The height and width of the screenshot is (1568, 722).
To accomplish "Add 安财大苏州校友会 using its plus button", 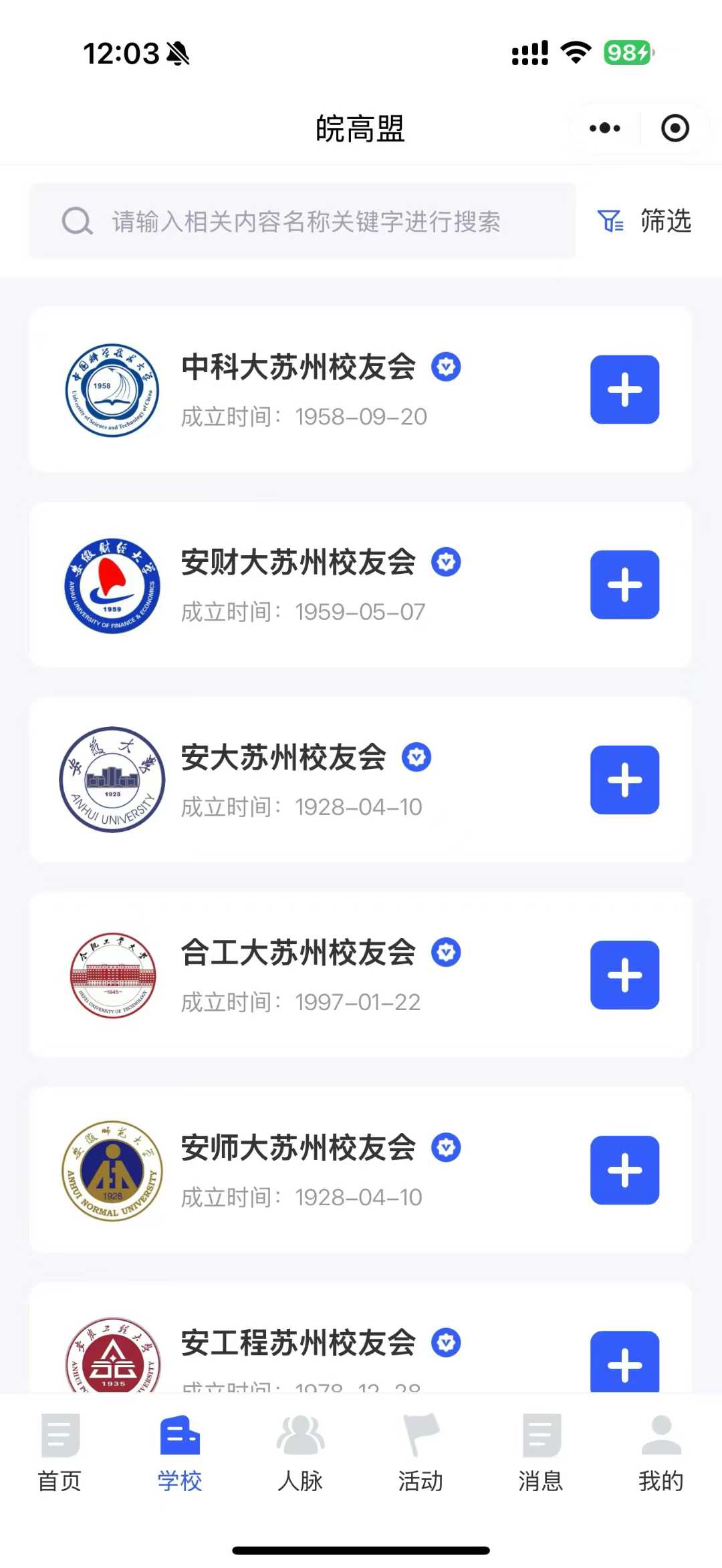I will tap(624, 585).
